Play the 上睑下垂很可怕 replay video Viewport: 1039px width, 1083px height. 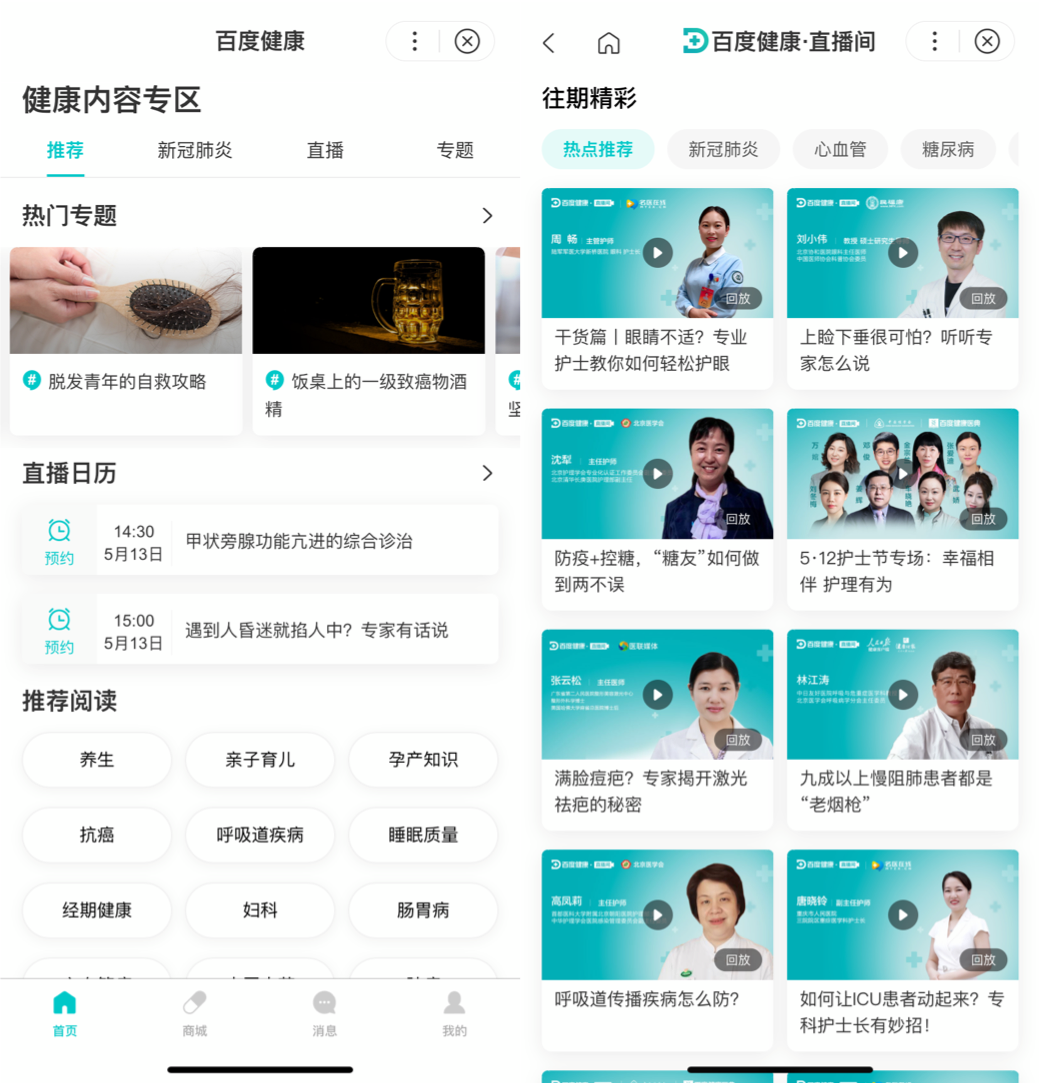(903, 253)
